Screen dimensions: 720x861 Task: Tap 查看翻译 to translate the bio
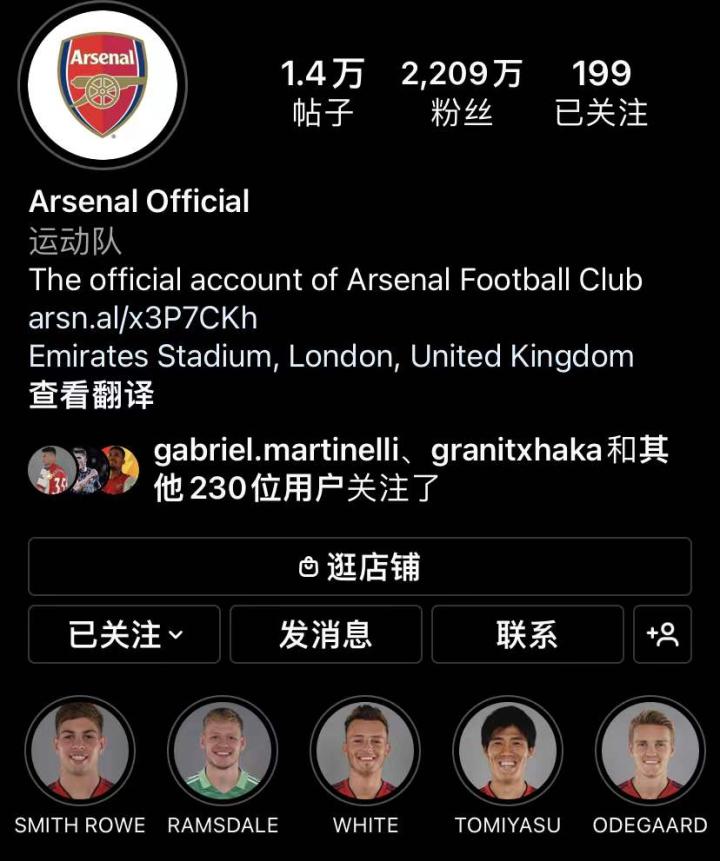click(91, 395)
